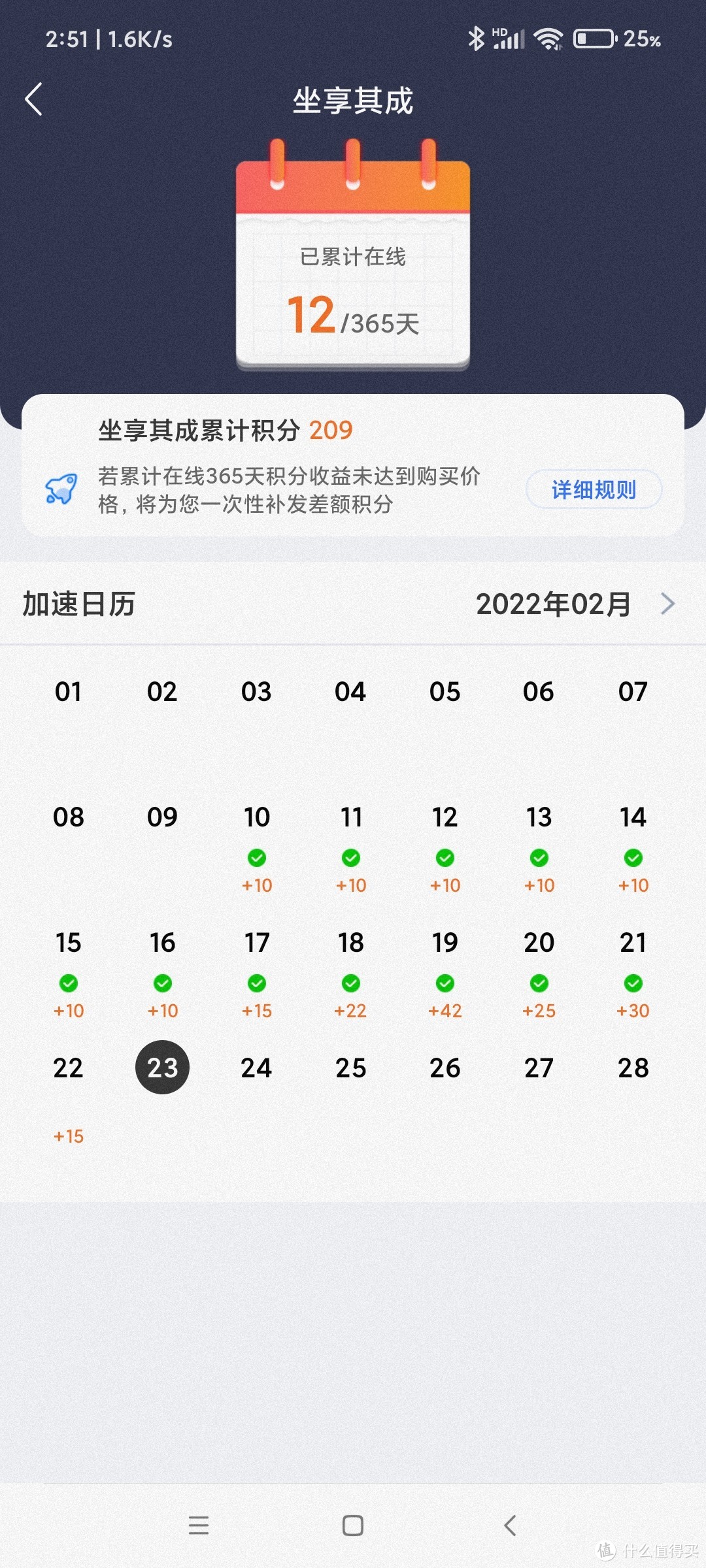Open 详细规则 to view detailed rules
This screenshot has width=706, height=1568.
(x=593, y=489)
